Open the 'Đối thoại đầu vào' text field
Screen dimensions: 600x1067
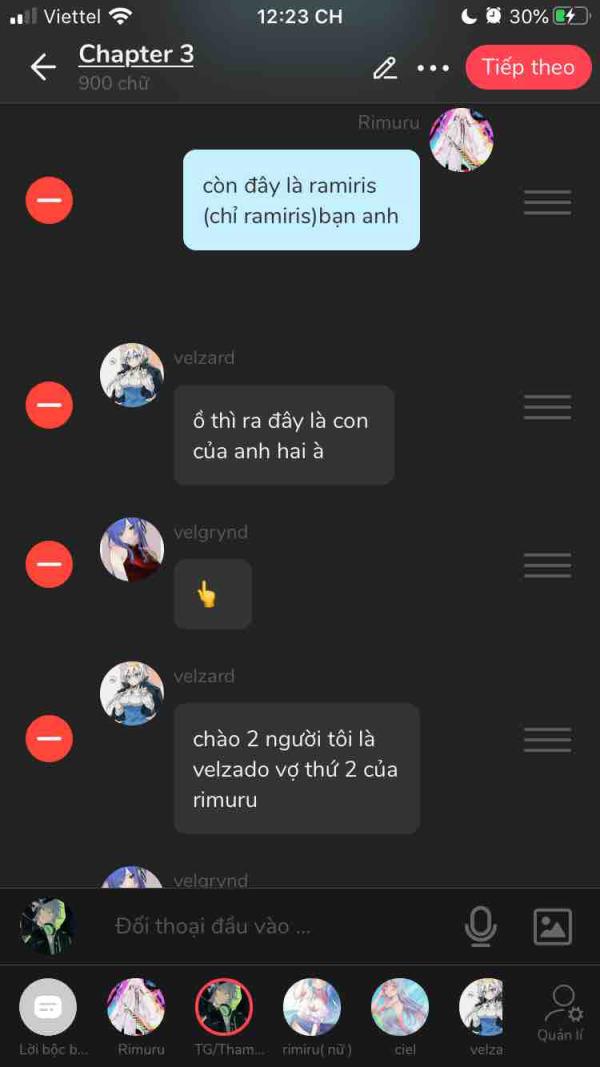tap(280, 926)
